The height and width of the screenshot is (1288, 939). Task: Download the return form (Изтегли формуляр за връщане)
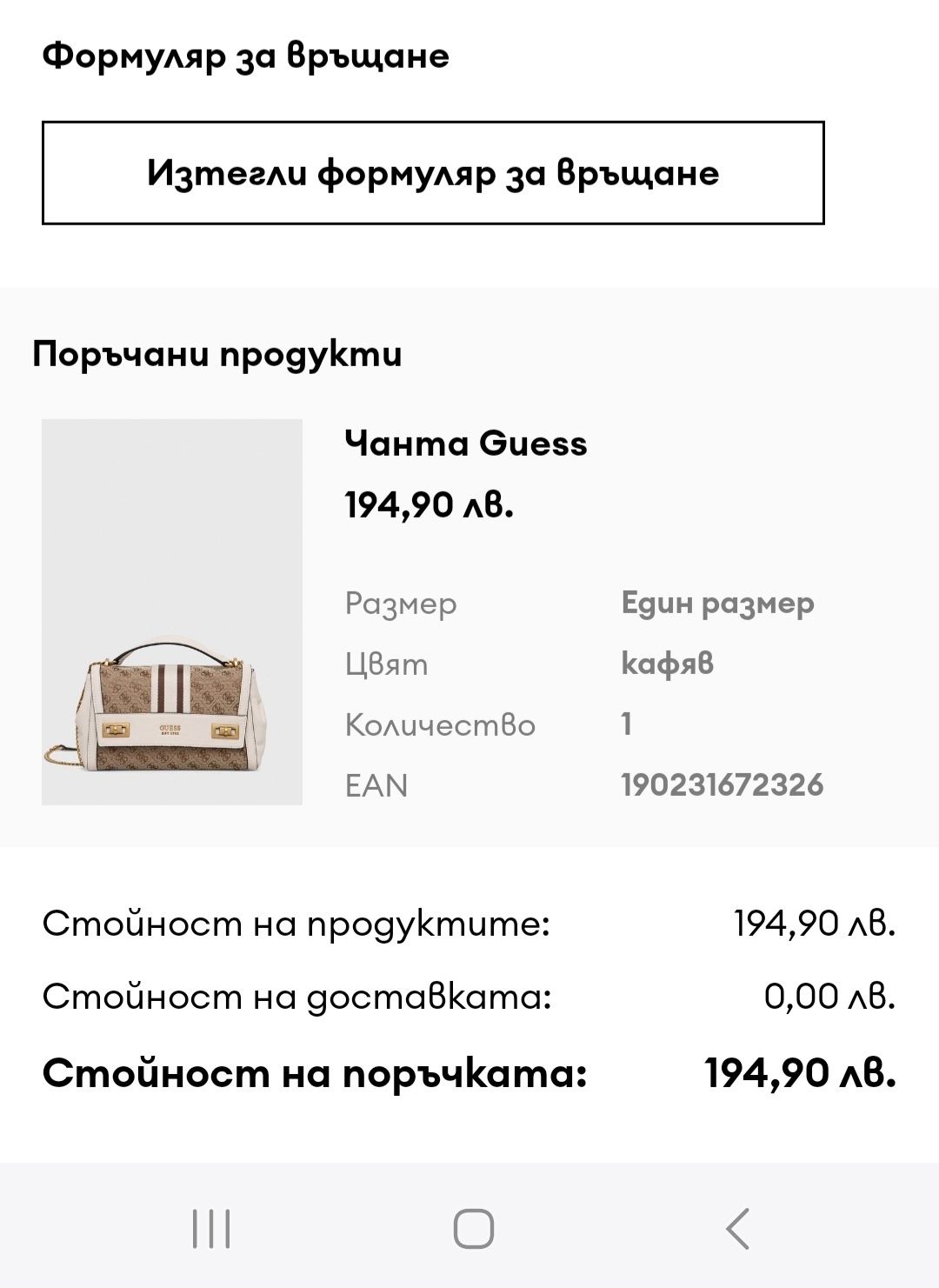pyautogui.click(x=433, y=173)
